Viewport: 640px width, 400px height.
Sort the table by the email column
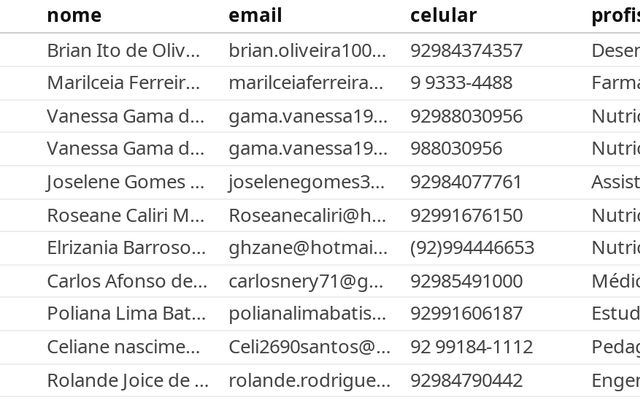[x=255, y=15]
